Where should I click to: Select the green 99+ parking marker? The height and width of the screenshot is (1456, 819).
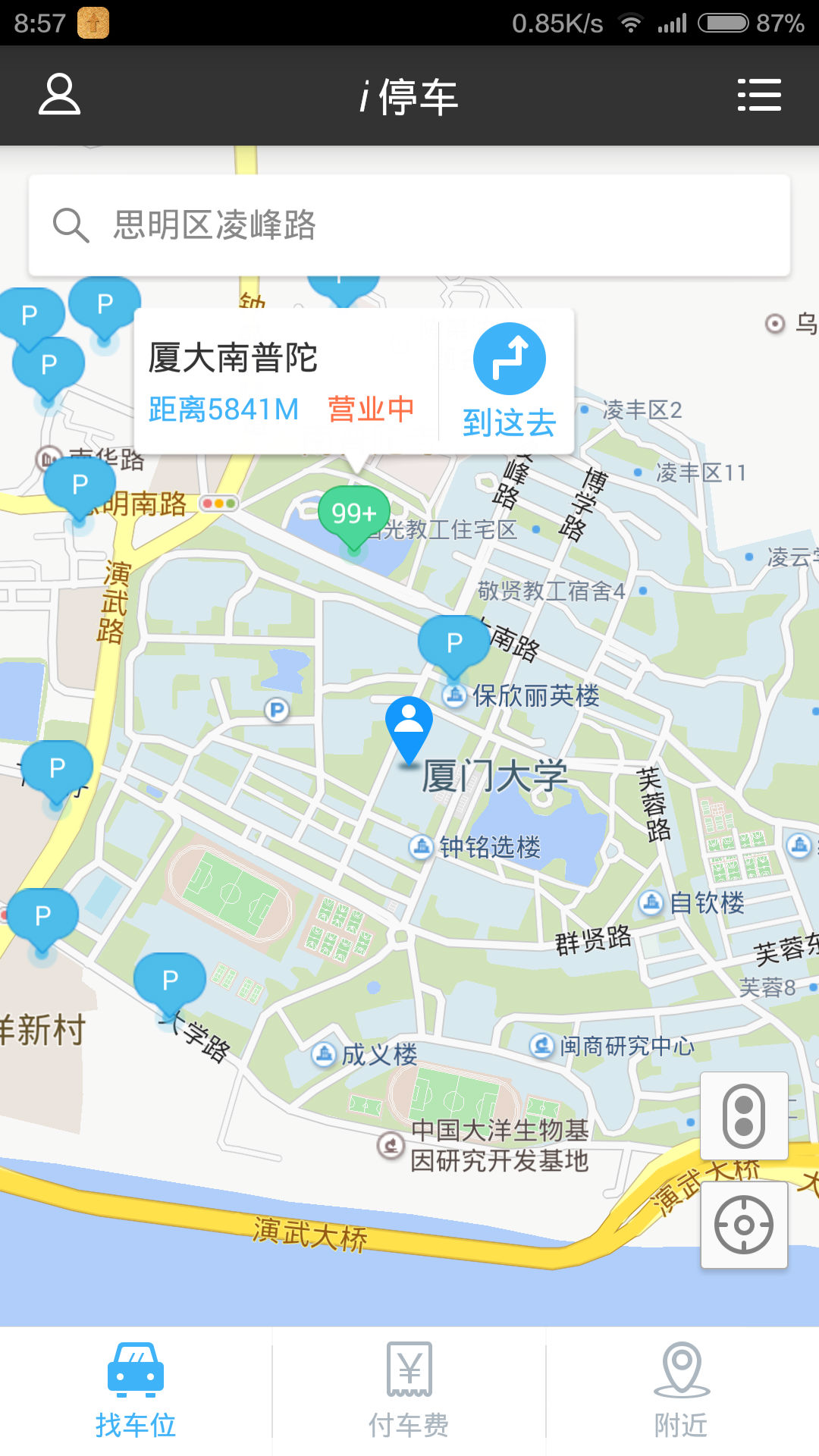[353, 515]
